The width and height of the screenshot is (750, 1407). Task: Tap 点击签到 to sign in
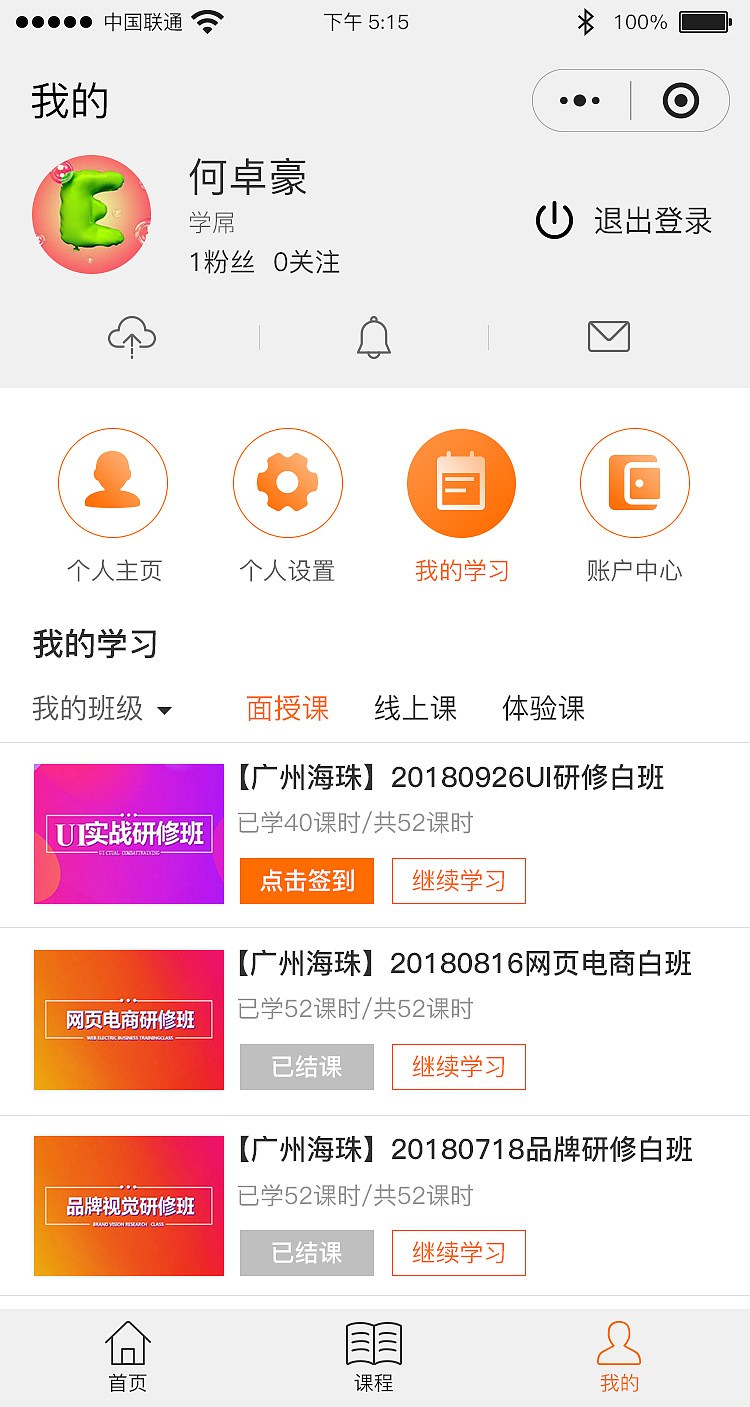point(307,881)
